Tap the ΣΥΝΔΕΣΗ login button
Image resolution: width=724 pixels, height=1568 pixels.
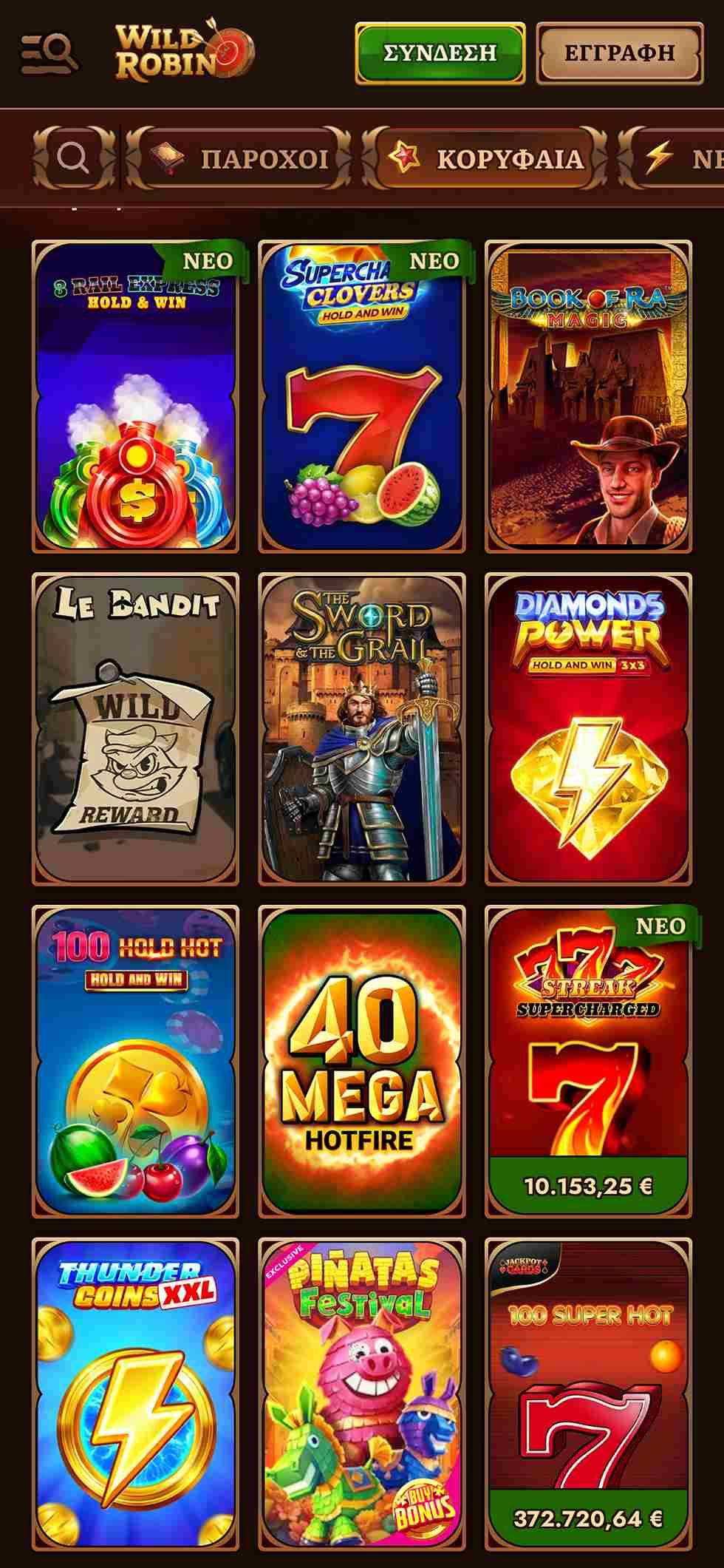[x=440, y=53]
